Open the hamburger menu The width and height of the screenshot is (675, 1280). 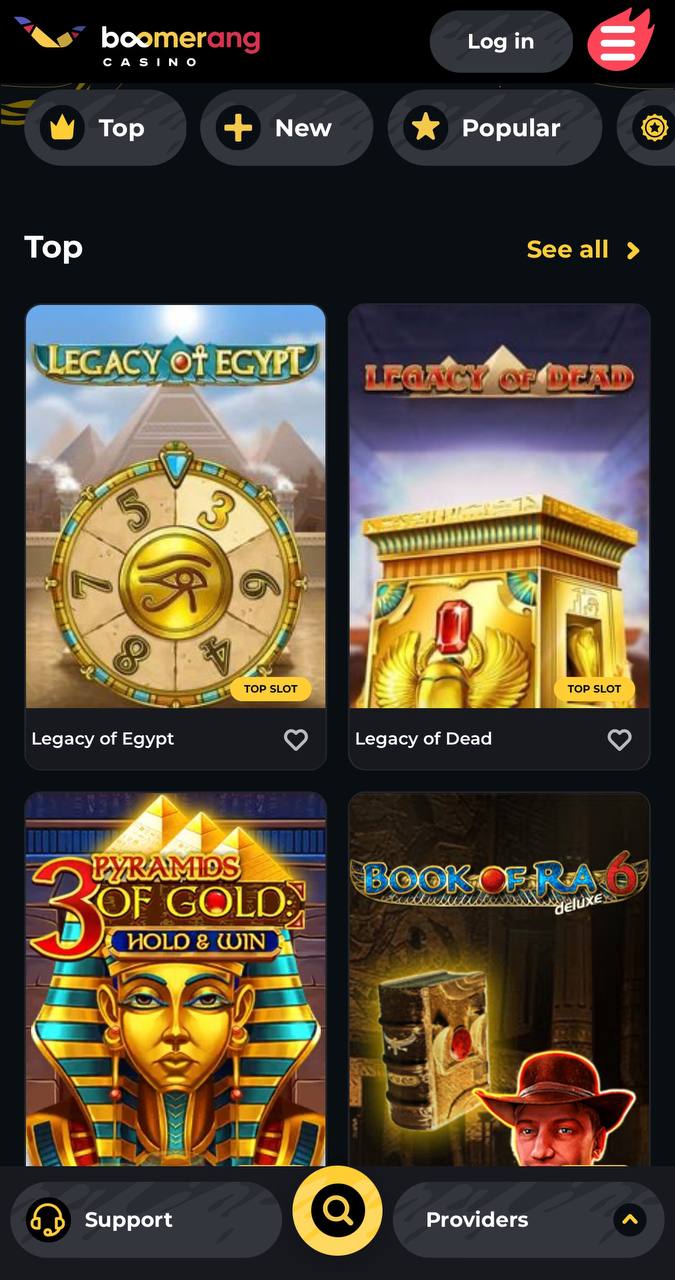pos(618,40)
